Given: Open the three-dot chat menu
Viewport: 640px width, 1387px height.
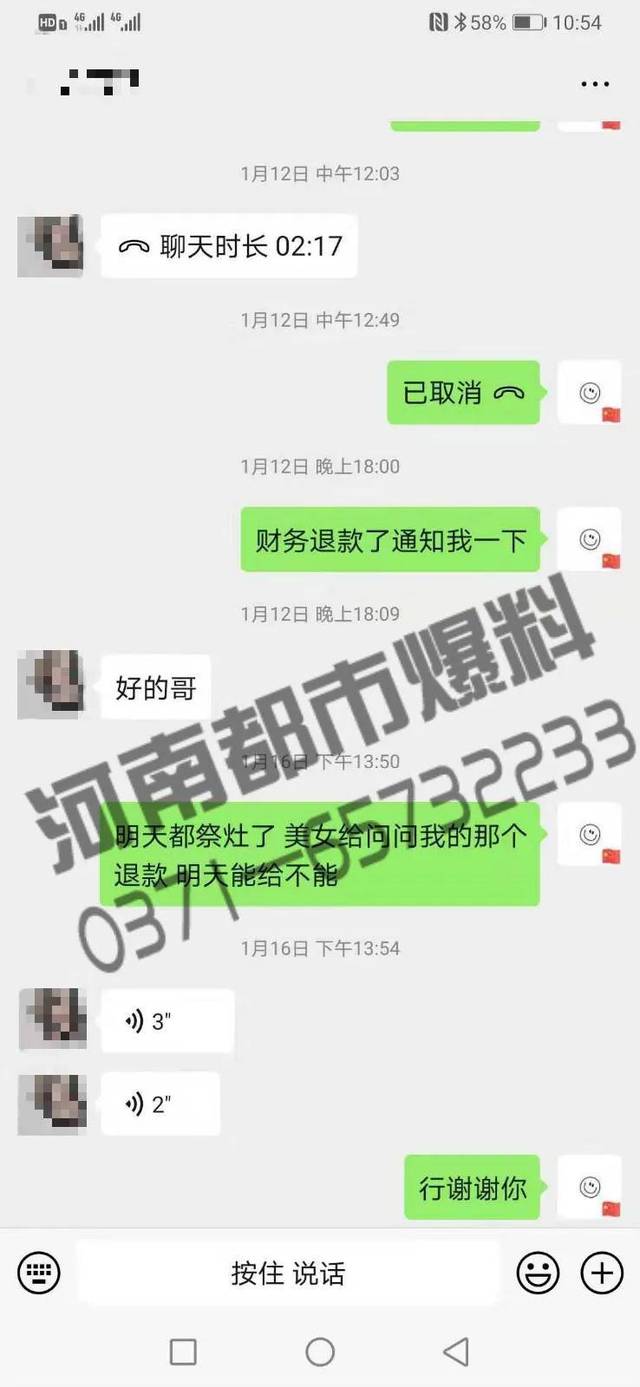Looking at the screenshot, I should [594, 84].
